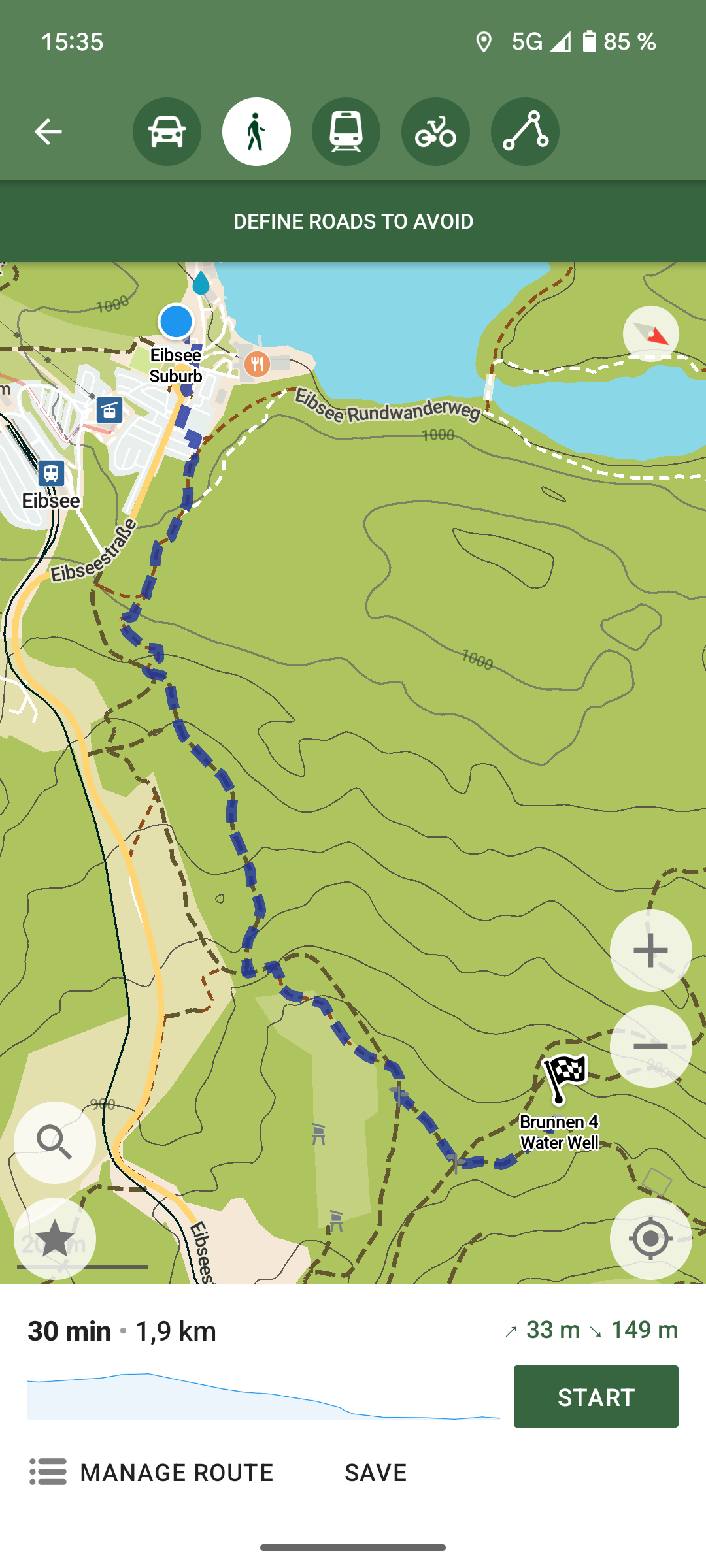Viewport: 706px width, 1568px height.
Task: Start navigation on this route
Action: coord(596,1397)
